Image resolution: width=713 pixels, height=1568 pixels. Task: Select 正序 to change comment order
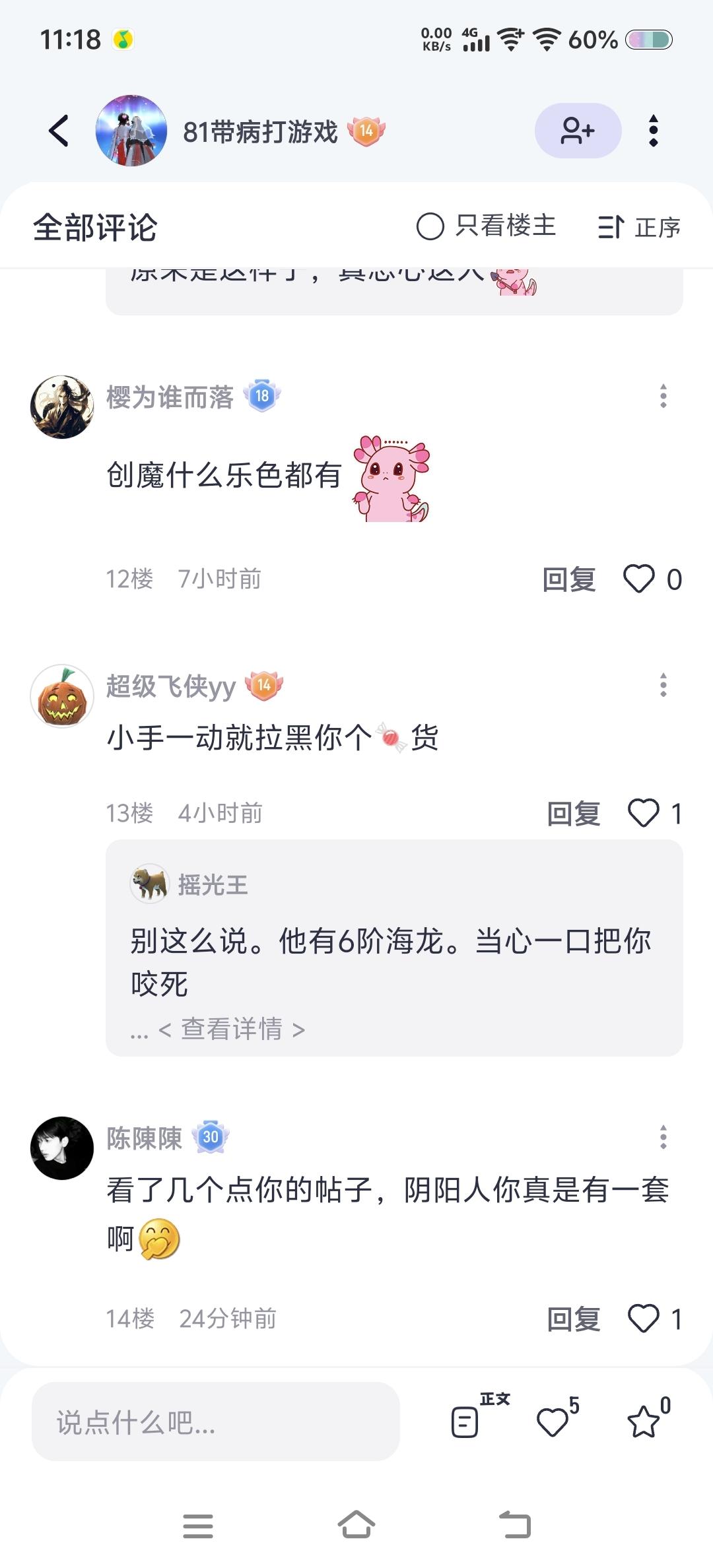pyautogui.click(x=658, y=226)
